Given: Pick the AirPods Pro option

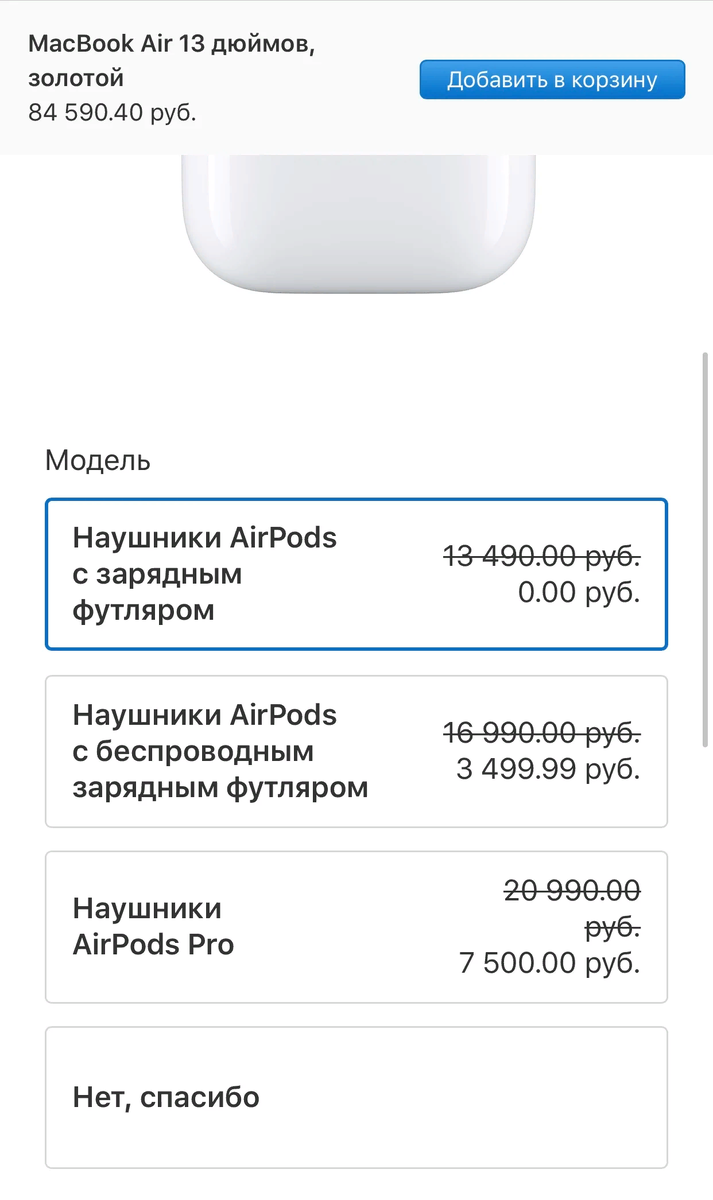Looking at the screenshot, I should point(356,927).
